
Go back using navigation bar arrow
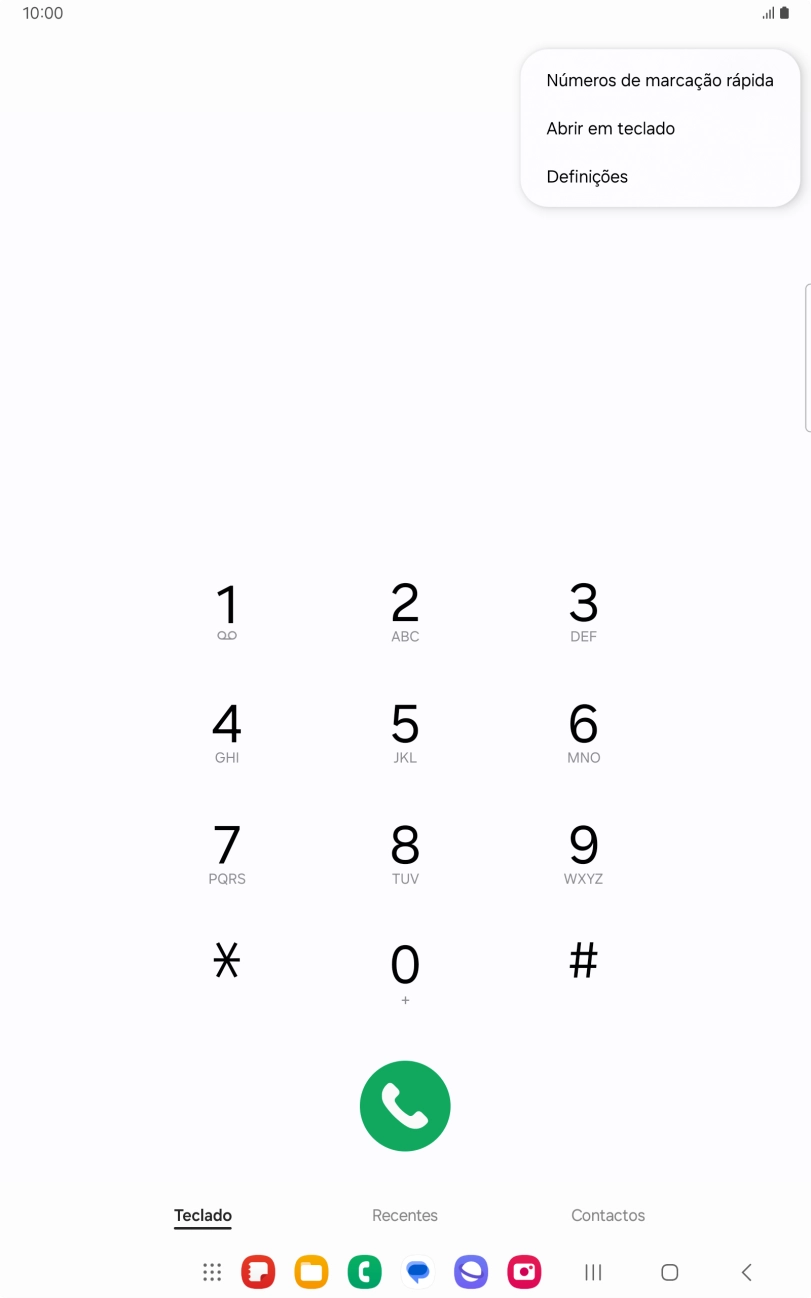pos(746,1272)
